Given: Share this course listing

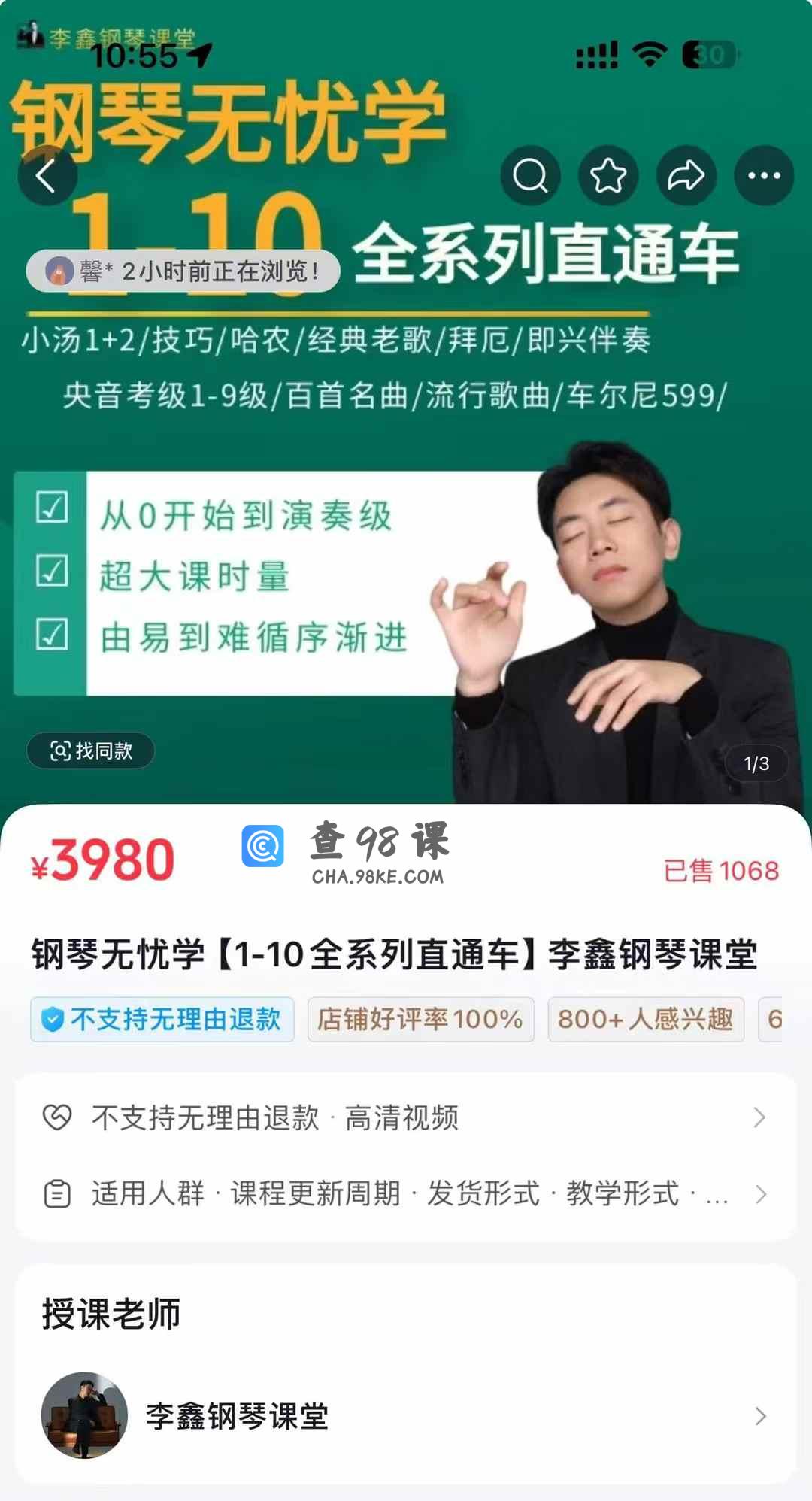Looking at the screenshot, I should 686,176.
